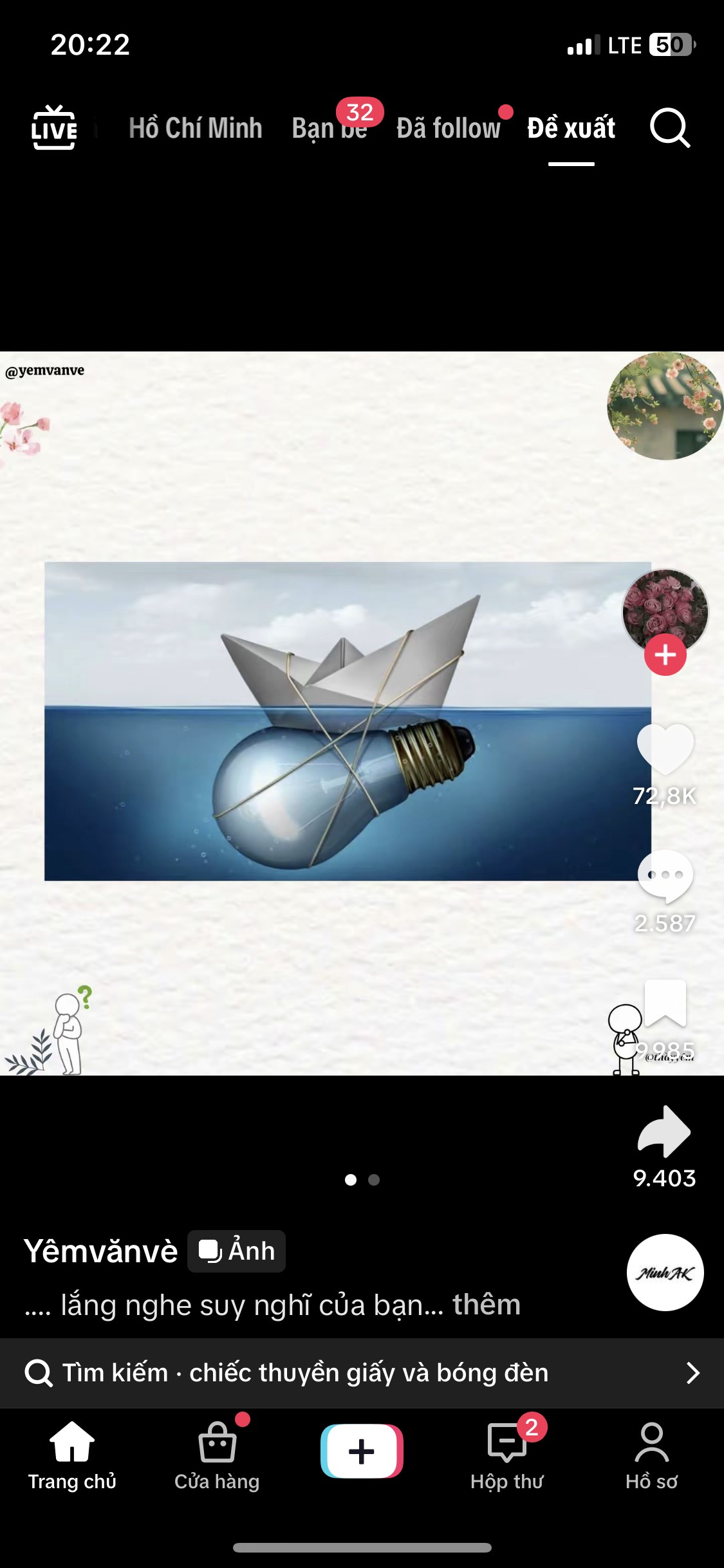Expand the caption with thêm
The height and width of the screenshot is (1568, 724).
487,1305
